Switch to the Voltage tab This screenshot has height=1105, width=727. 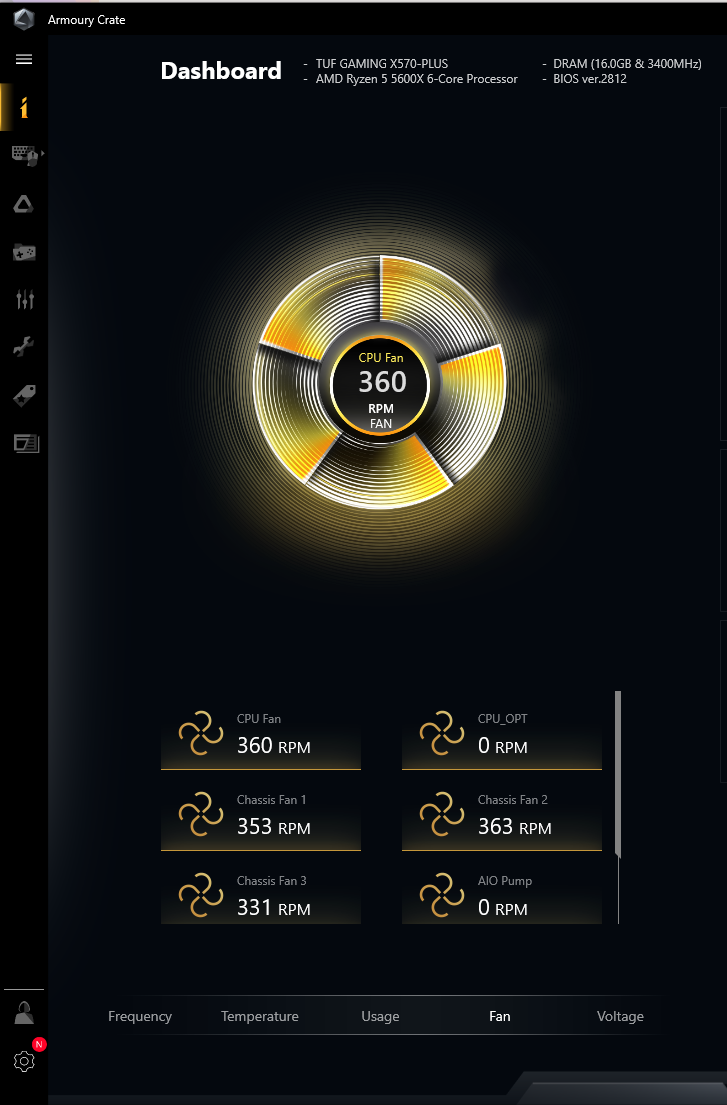(x=620, y=1016)
